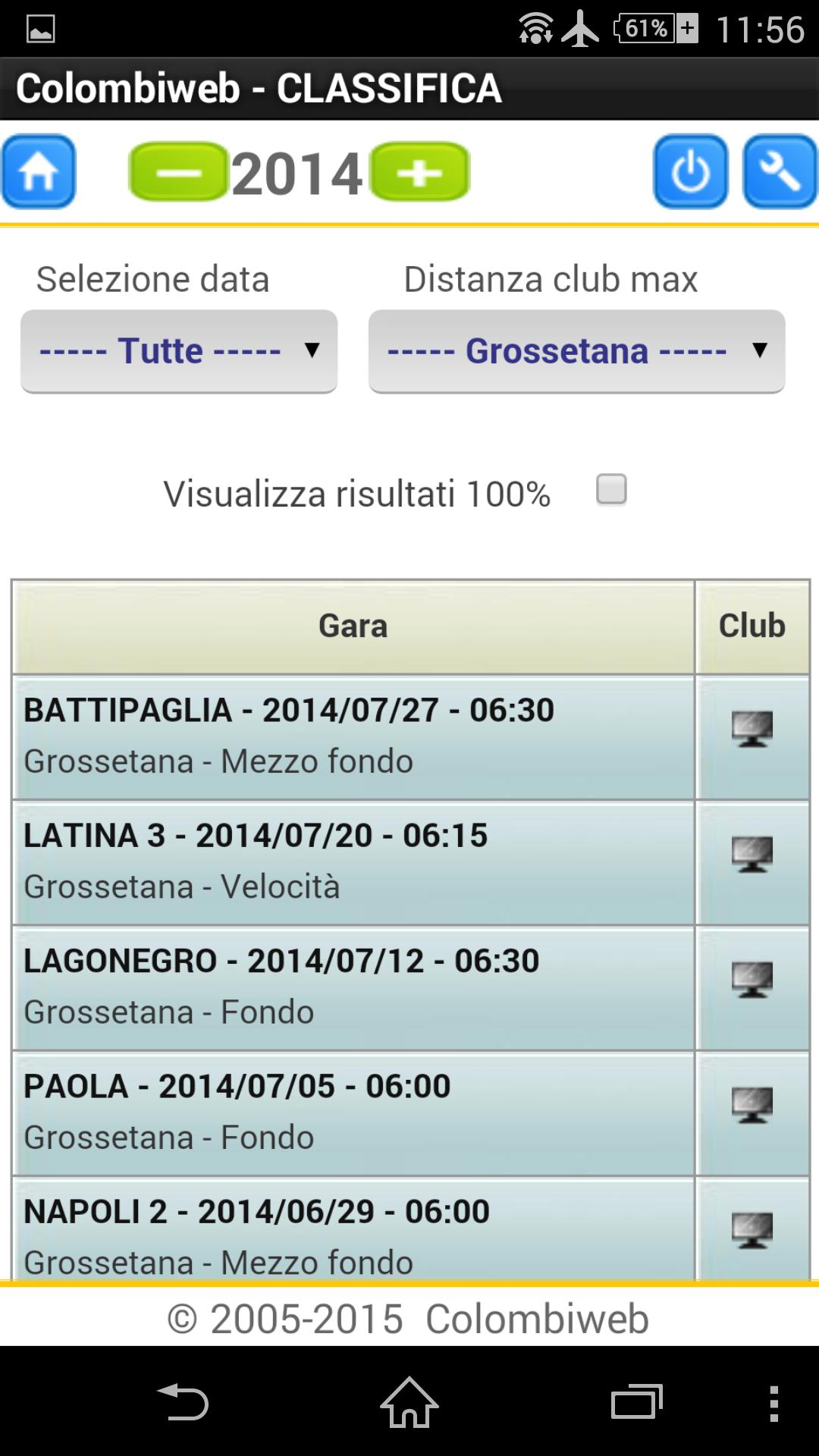Open the wrench settings icon
The width and height of the screenshot is (819, 1456).
(780, 171)
